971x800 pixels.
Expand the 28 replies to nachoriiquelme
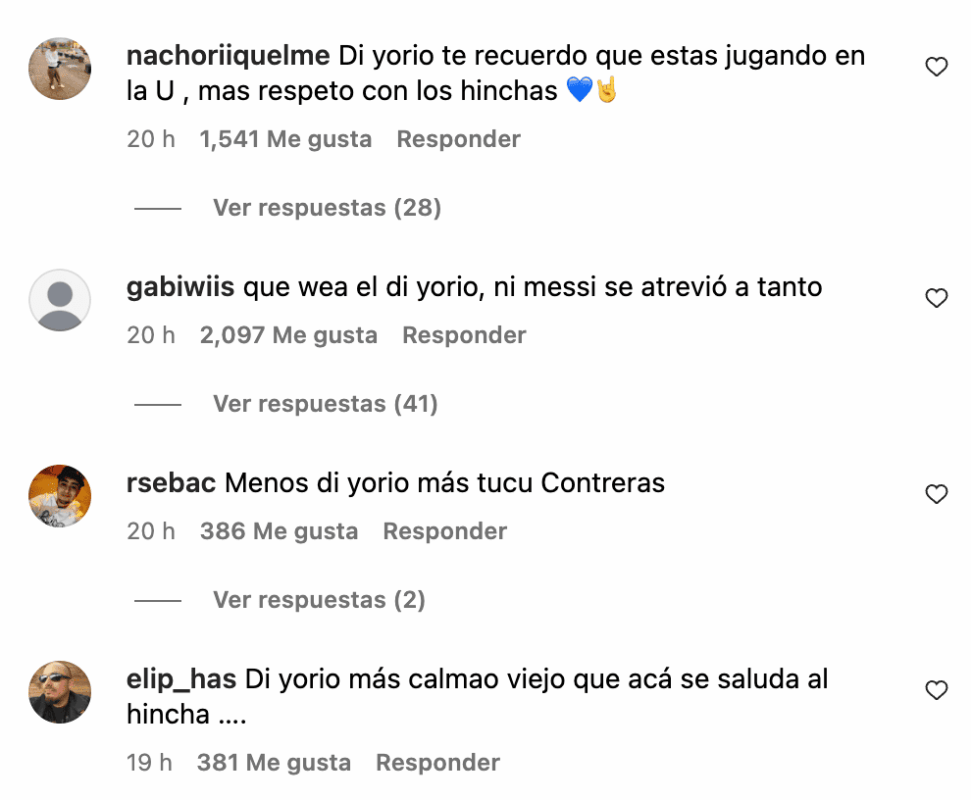326,208
